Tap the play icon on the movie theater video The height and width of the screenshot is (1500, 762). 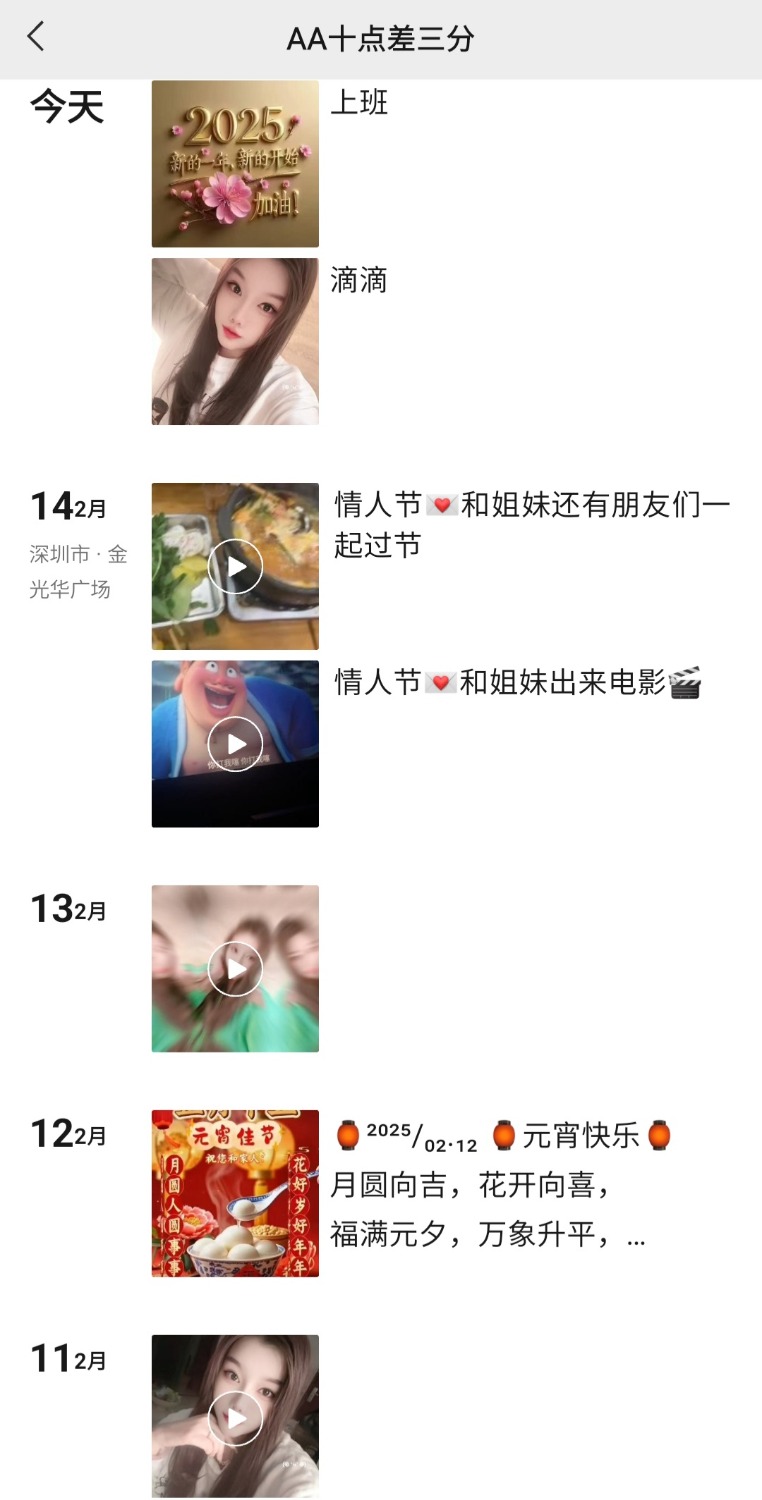(234, 744)
